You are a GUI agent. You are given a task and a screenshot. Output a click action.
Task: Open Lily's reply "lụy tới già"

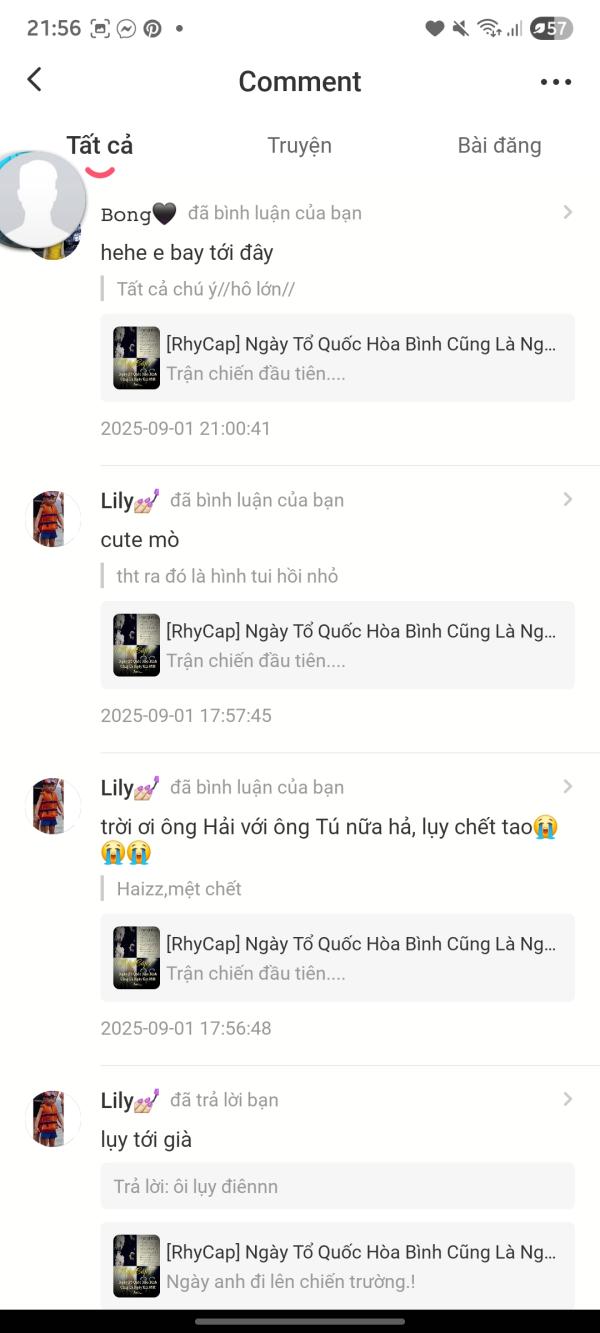click(146, 1139)
